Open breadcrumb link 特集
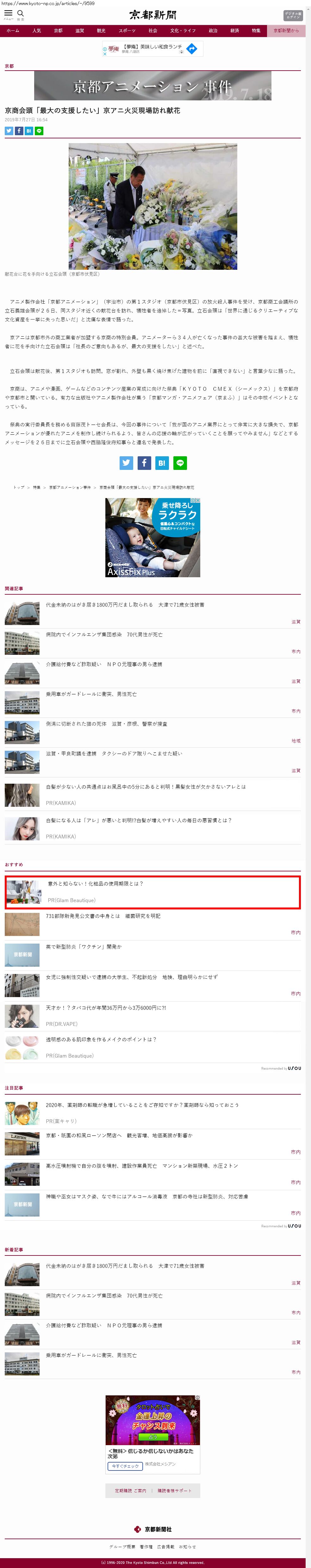 coord(37,488)
